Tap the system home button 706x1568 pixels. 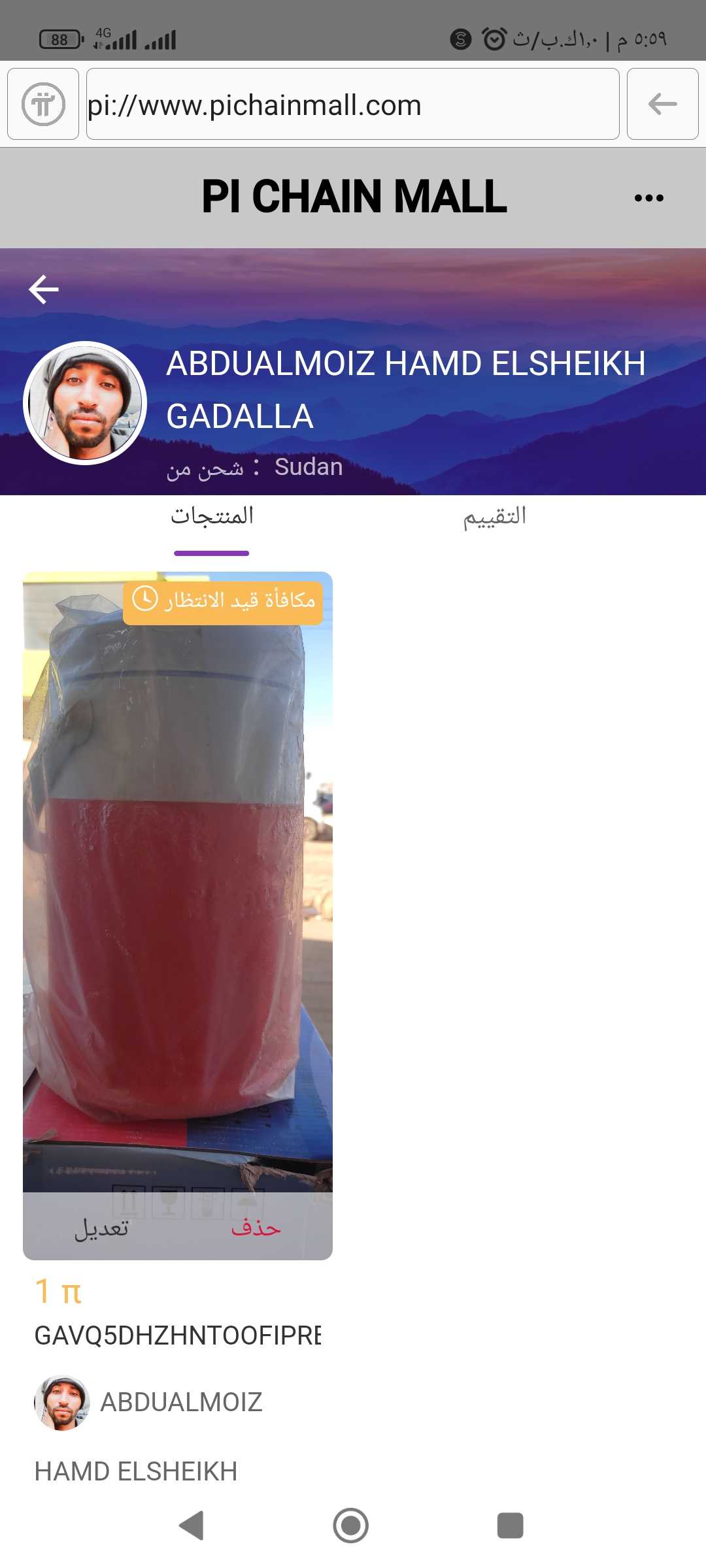pos(351,1526)
